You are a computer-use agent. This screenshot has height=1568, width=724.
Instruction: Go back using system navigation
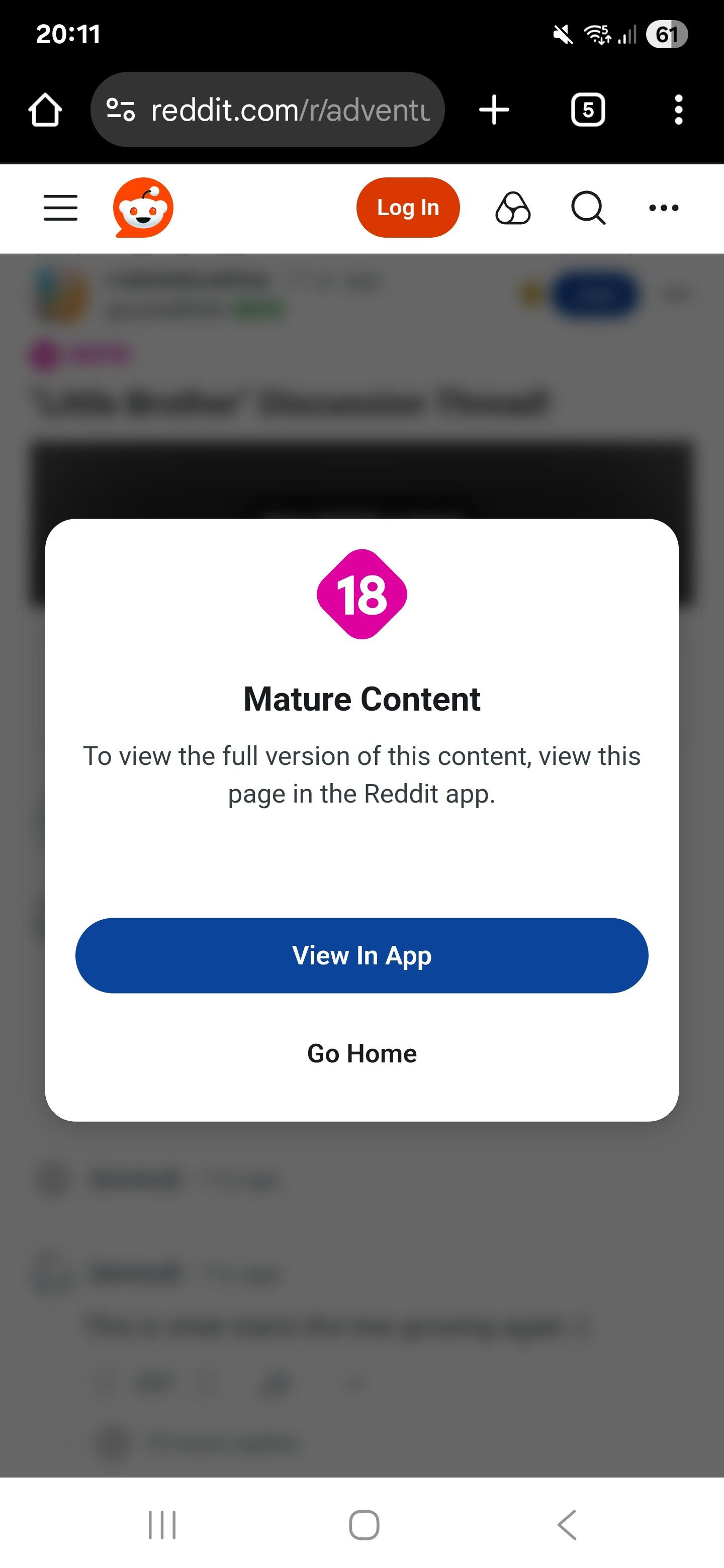coord(567,1525)
